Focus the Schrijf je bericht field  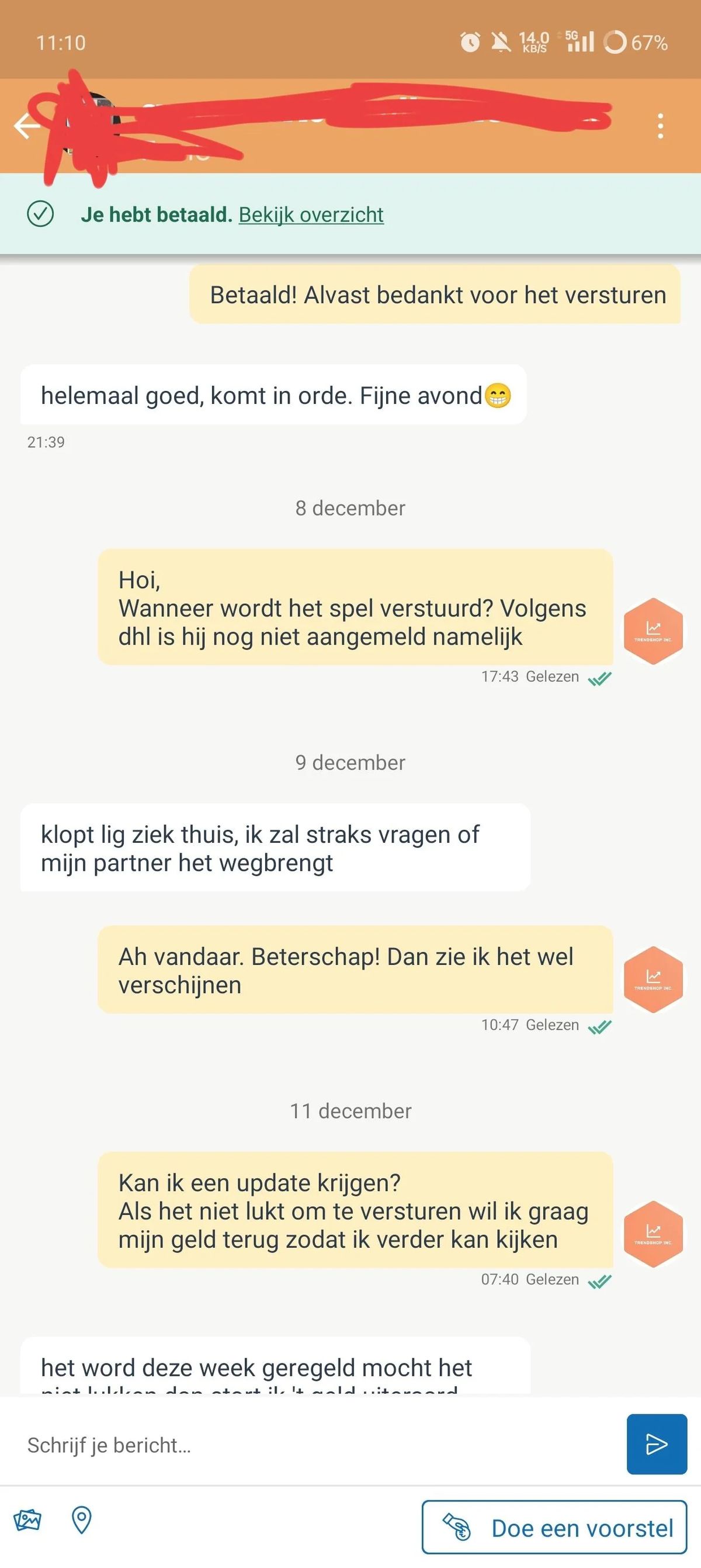coord(317,1445)
